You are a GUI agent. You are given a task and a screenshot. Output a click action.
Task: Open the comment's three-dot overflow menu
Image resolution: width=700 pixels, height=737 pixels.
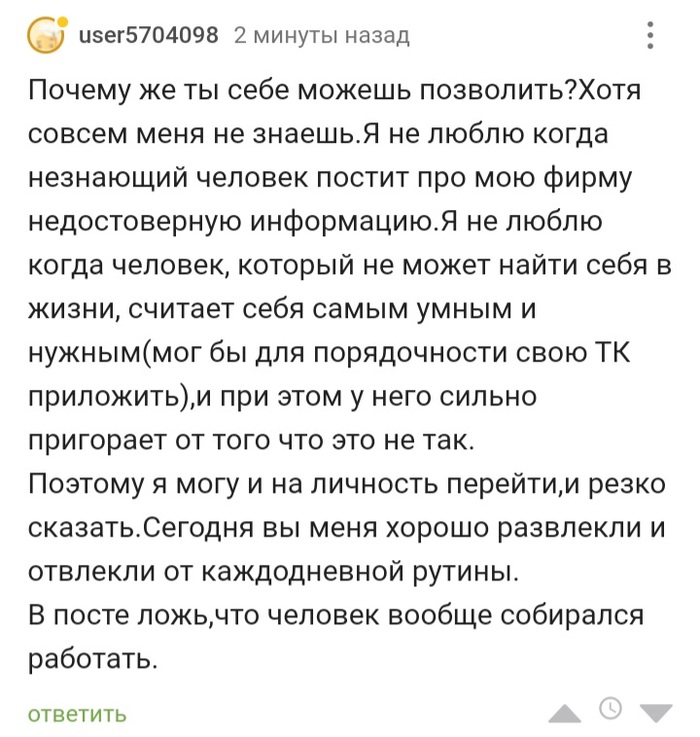point(653,37)
